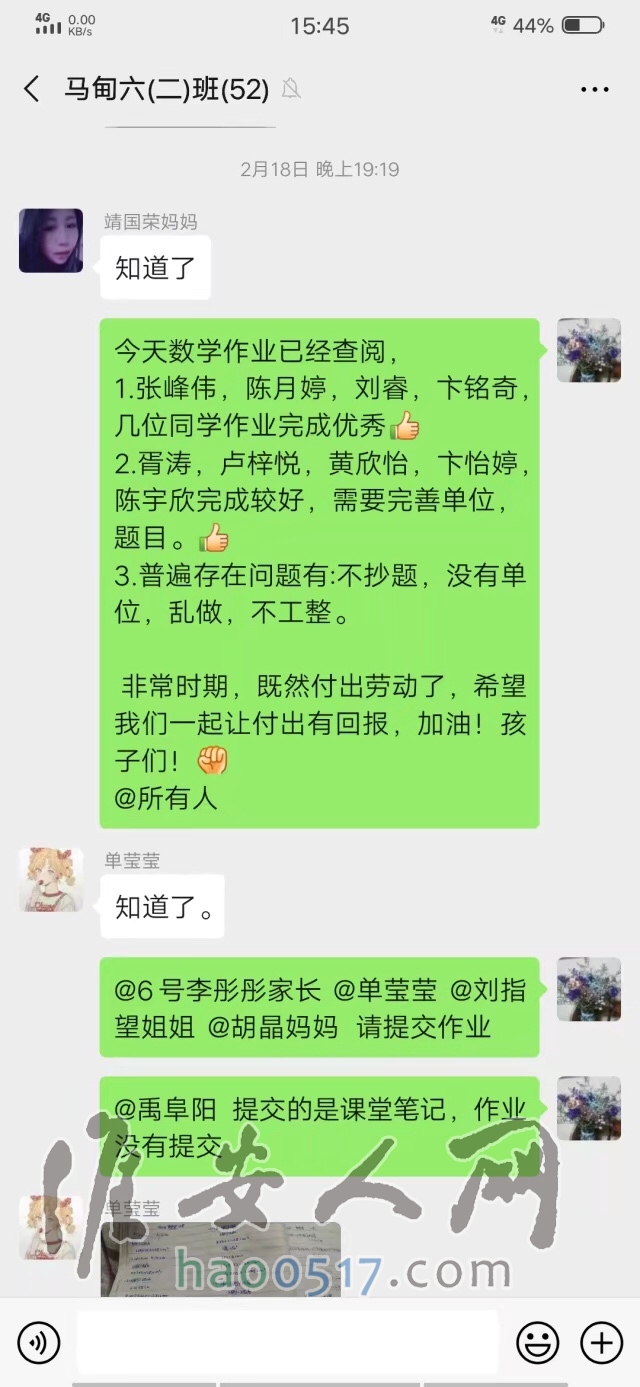This screenshot has width=640, height=1387.
Task: Open 单莹莹's avatar beside 知道了。
Action: pos(51,880)
